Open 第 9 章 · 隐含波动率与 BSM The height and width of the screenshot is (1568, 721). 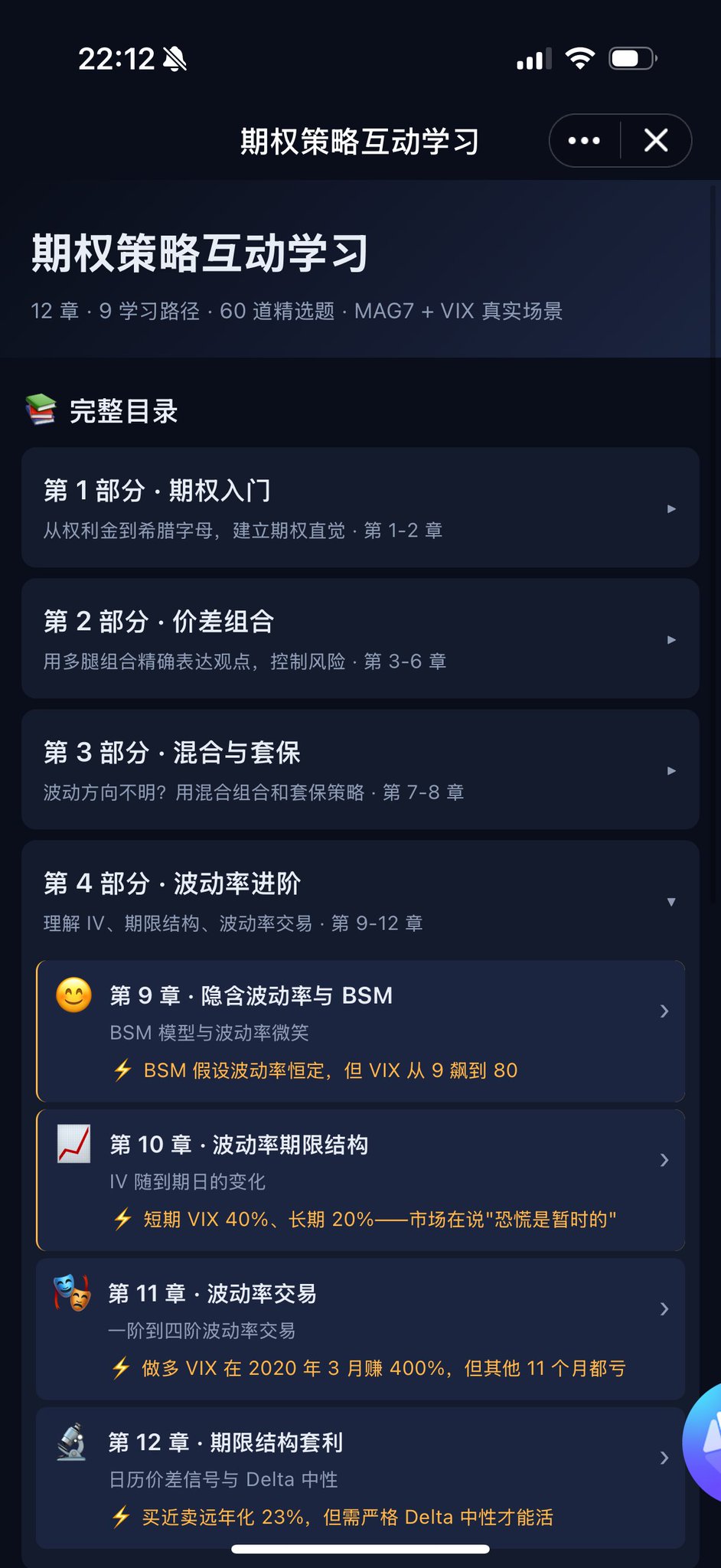click(360, 1031)
